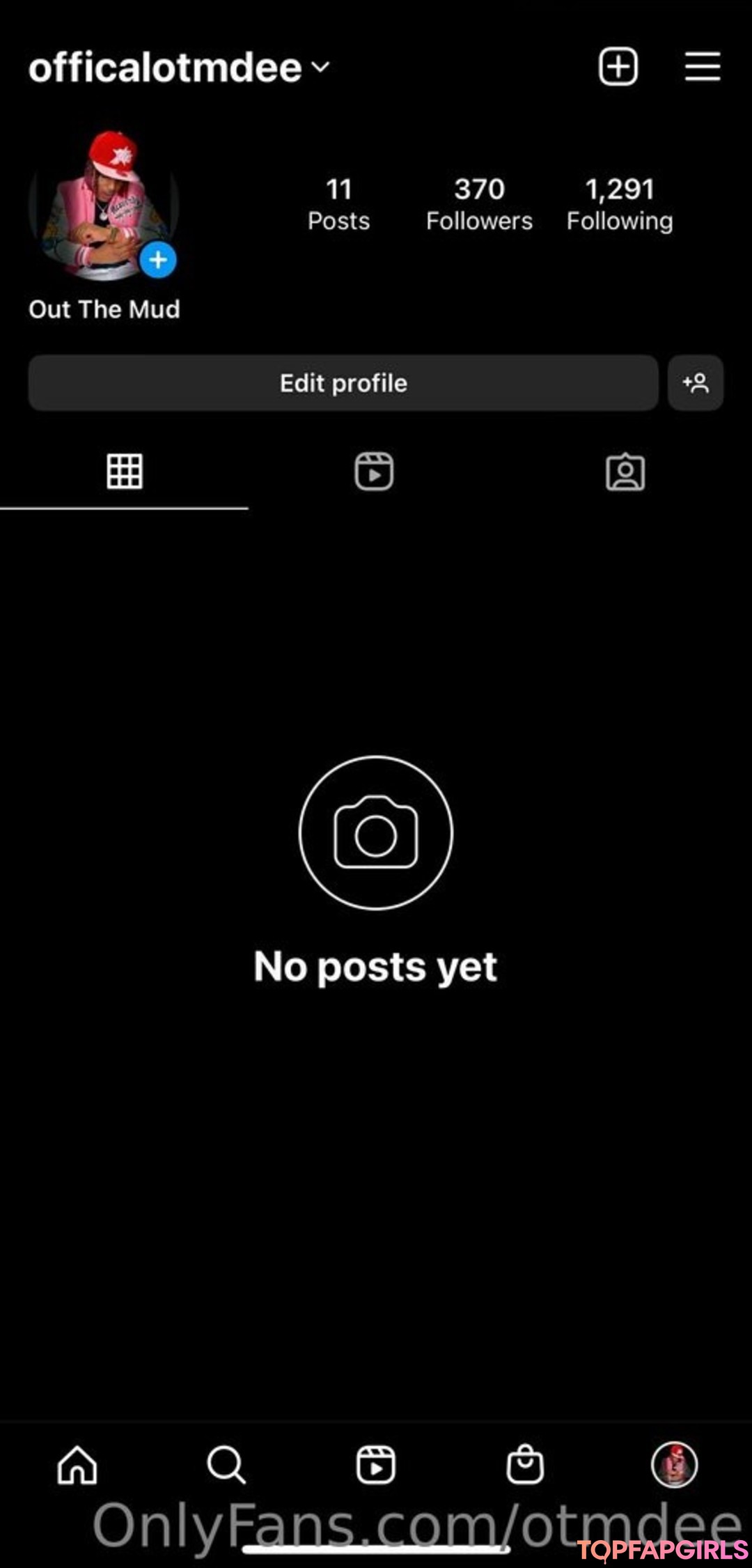Open the hamburger menu
Image resolution: width=752 pixels, height=1568 pixels.
(x=702, y=67)
